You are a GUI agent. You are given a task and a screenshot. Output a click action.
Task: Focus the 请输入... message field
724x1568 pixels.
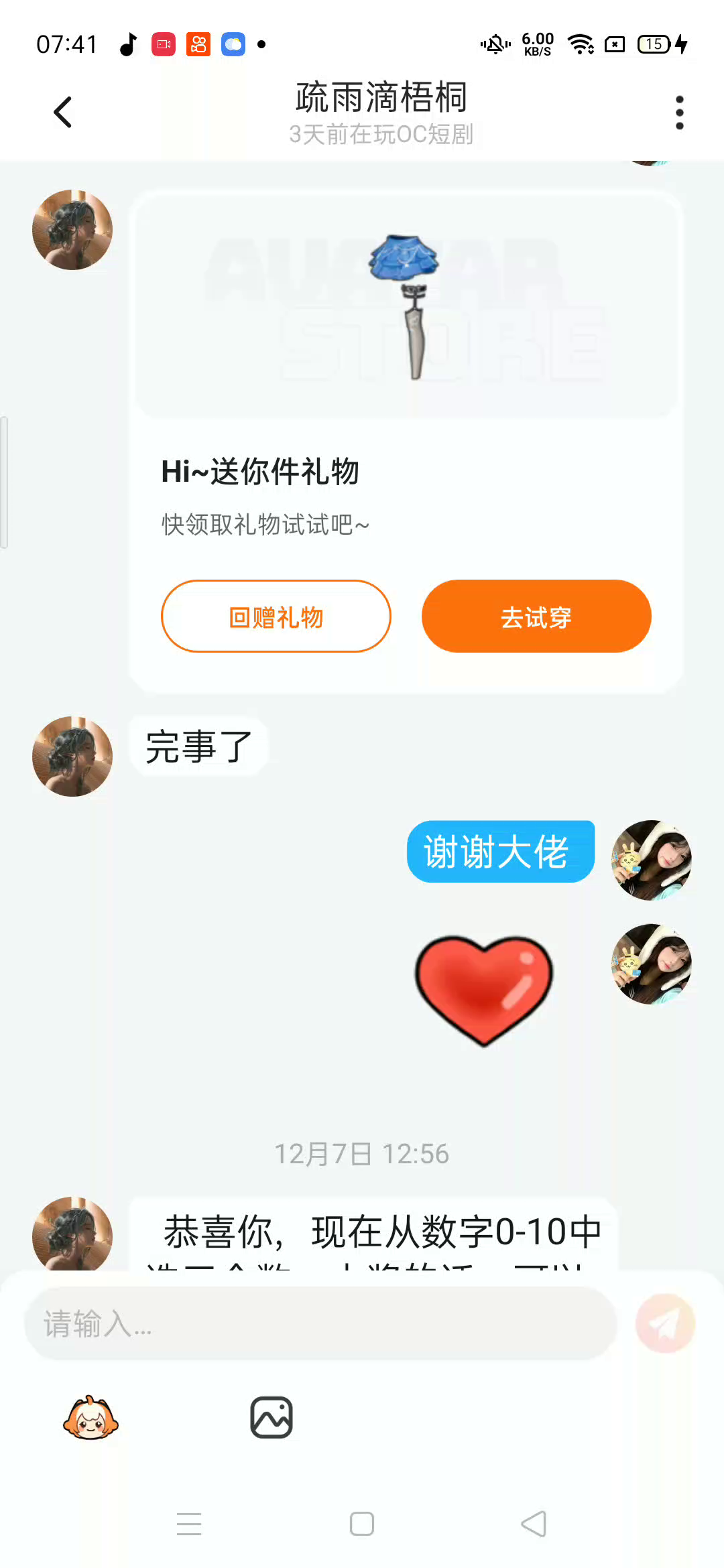(x=320, y=1323)
